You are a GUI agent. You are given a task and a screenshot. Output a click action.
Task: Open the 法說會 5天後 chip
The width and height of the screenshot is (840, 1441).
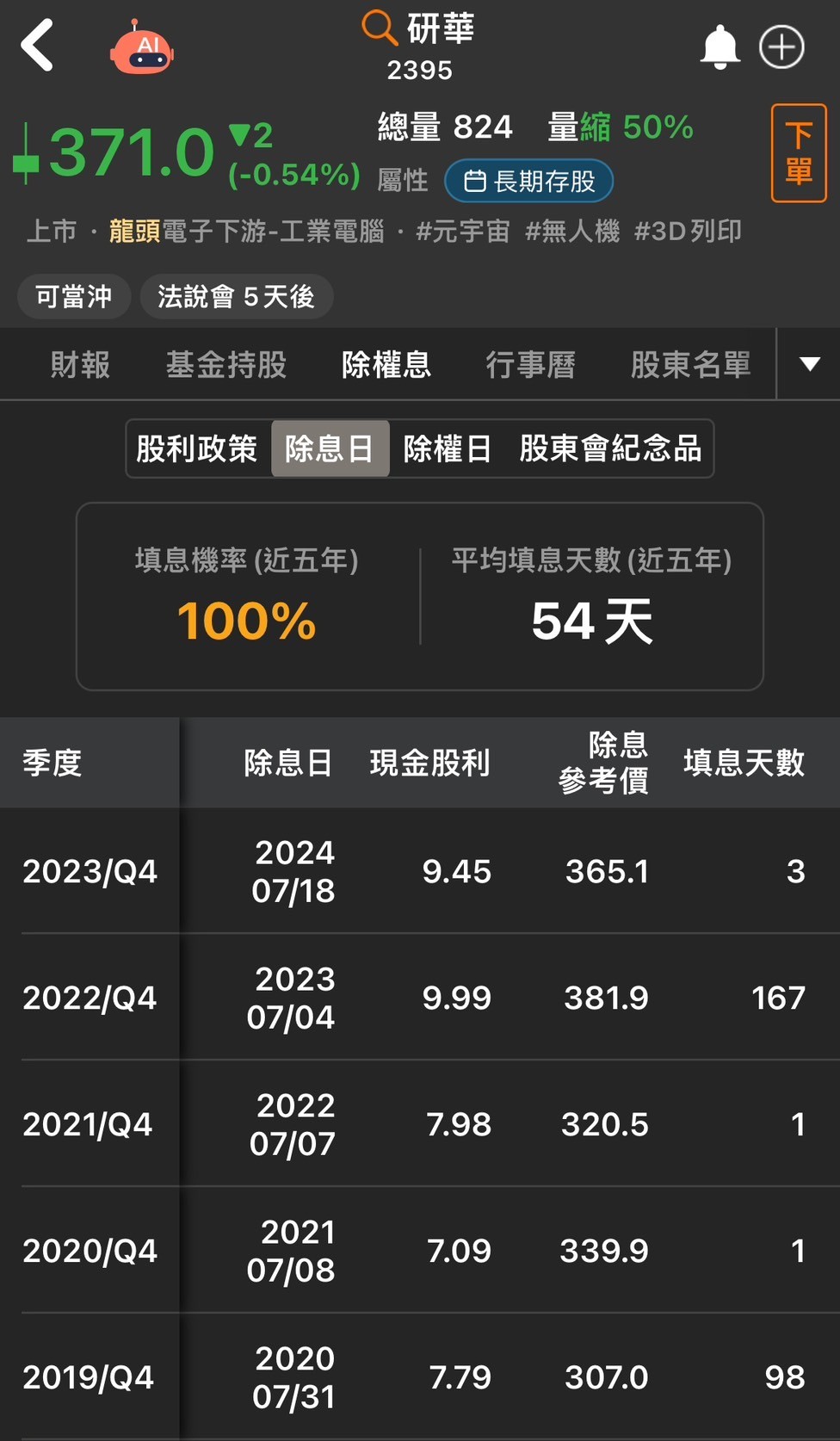(x=236, y=296)
